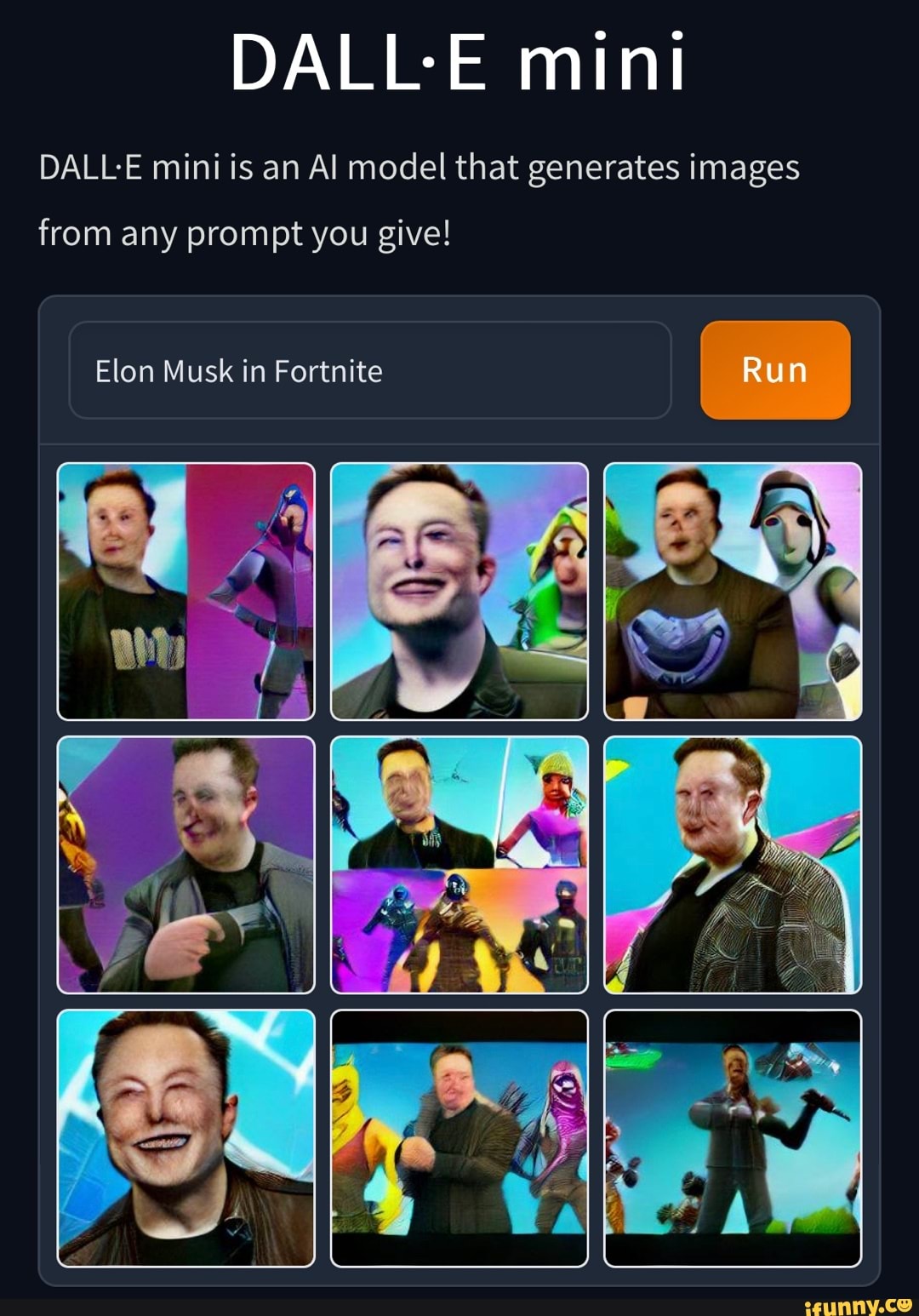The image size is (919, 1316).
Task: Hit the orange Run button
Action: 774,370
